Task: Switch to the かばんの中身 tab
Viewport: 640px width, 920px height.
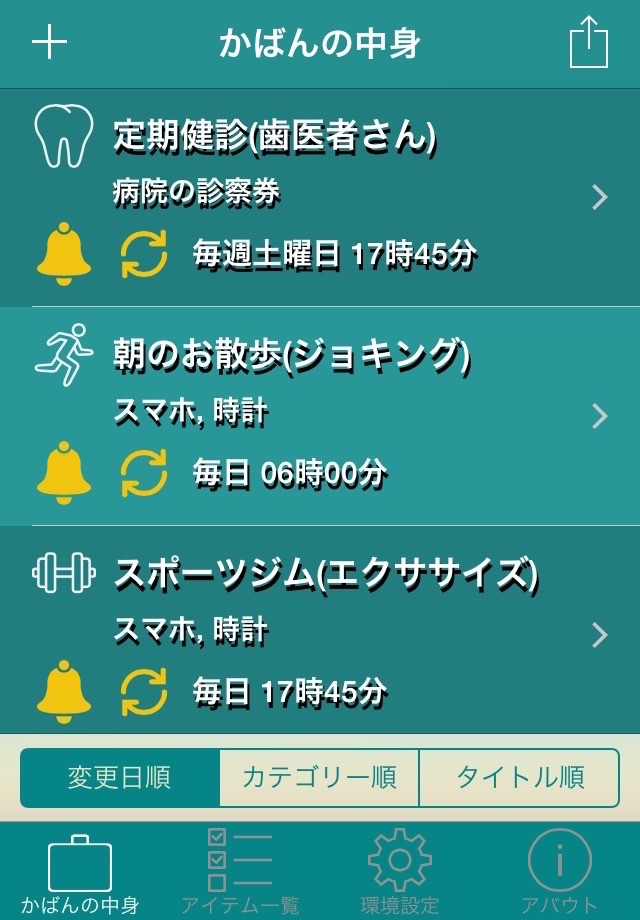Action: [x=80, y=873]
